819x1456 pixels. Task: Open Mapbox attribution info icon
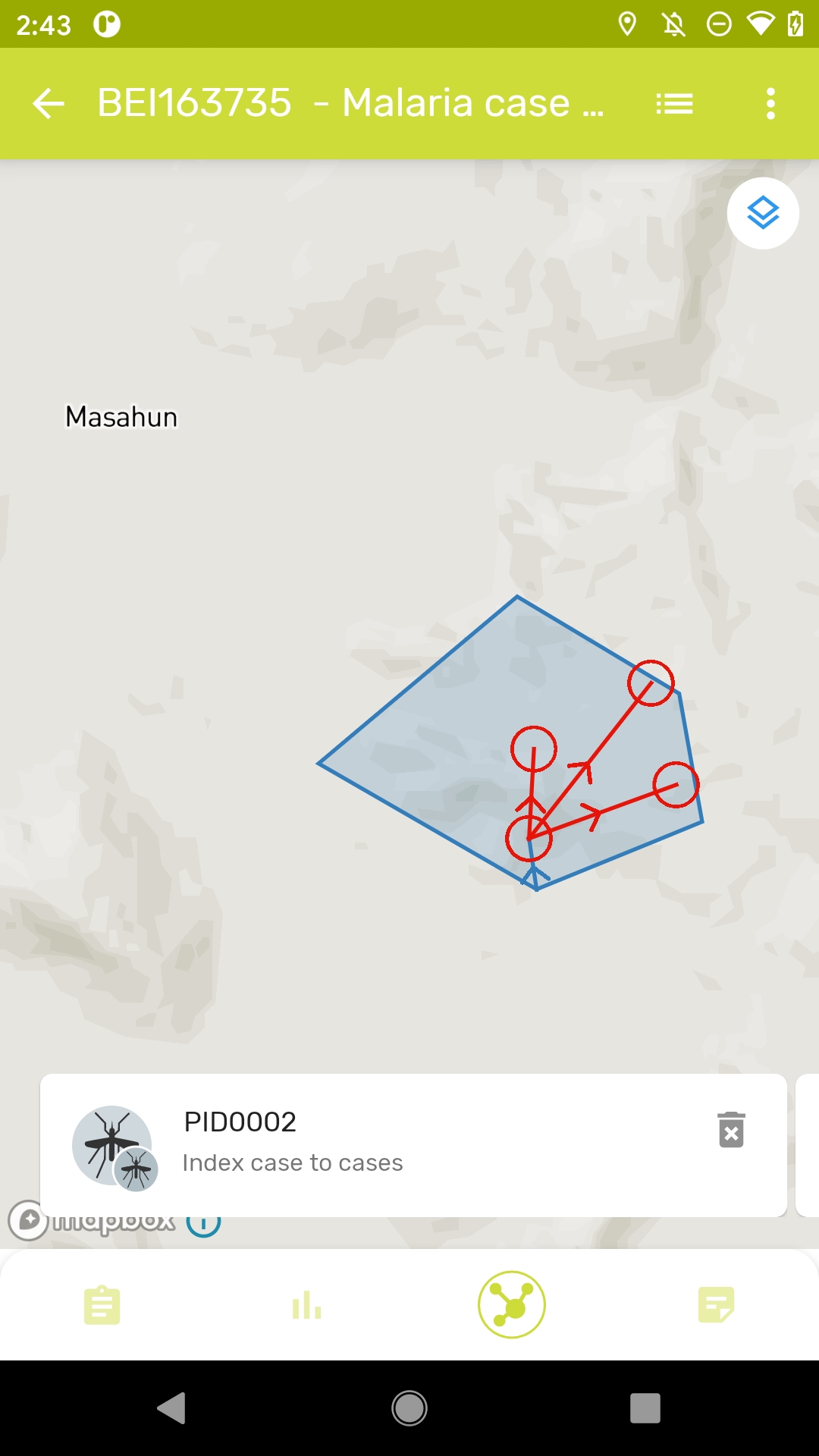(x=203, y=1222)
